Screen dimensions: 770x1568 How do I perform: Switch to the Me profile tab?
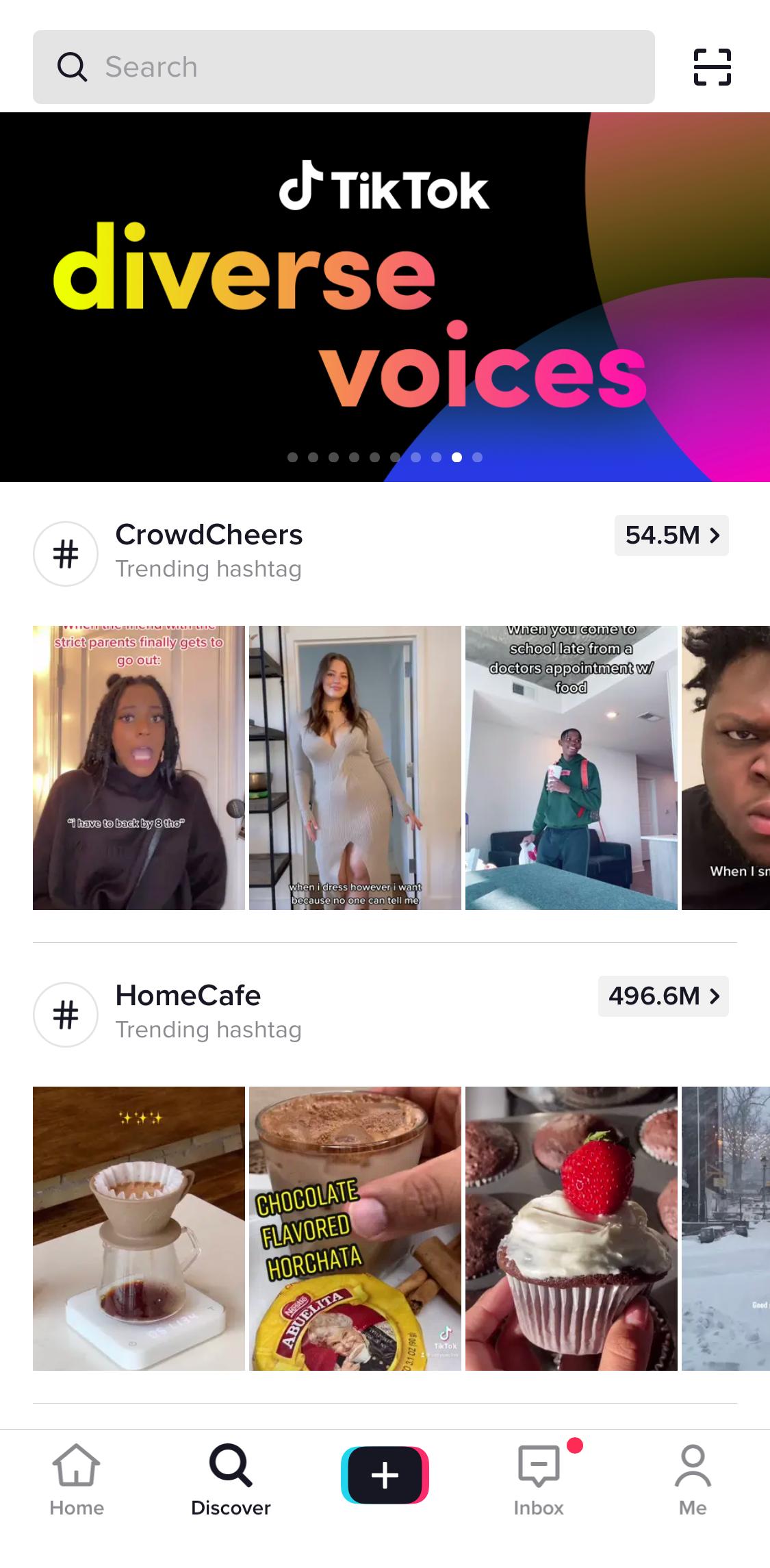point(693,1480)
